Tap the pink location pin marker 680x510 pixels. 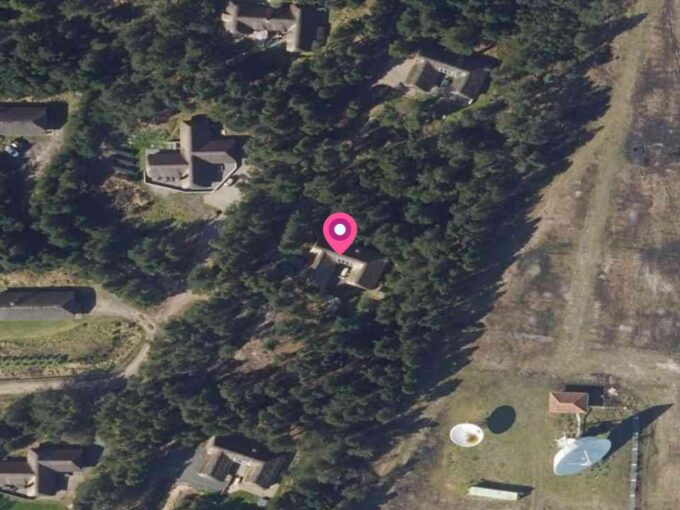(x=340, y=232)
